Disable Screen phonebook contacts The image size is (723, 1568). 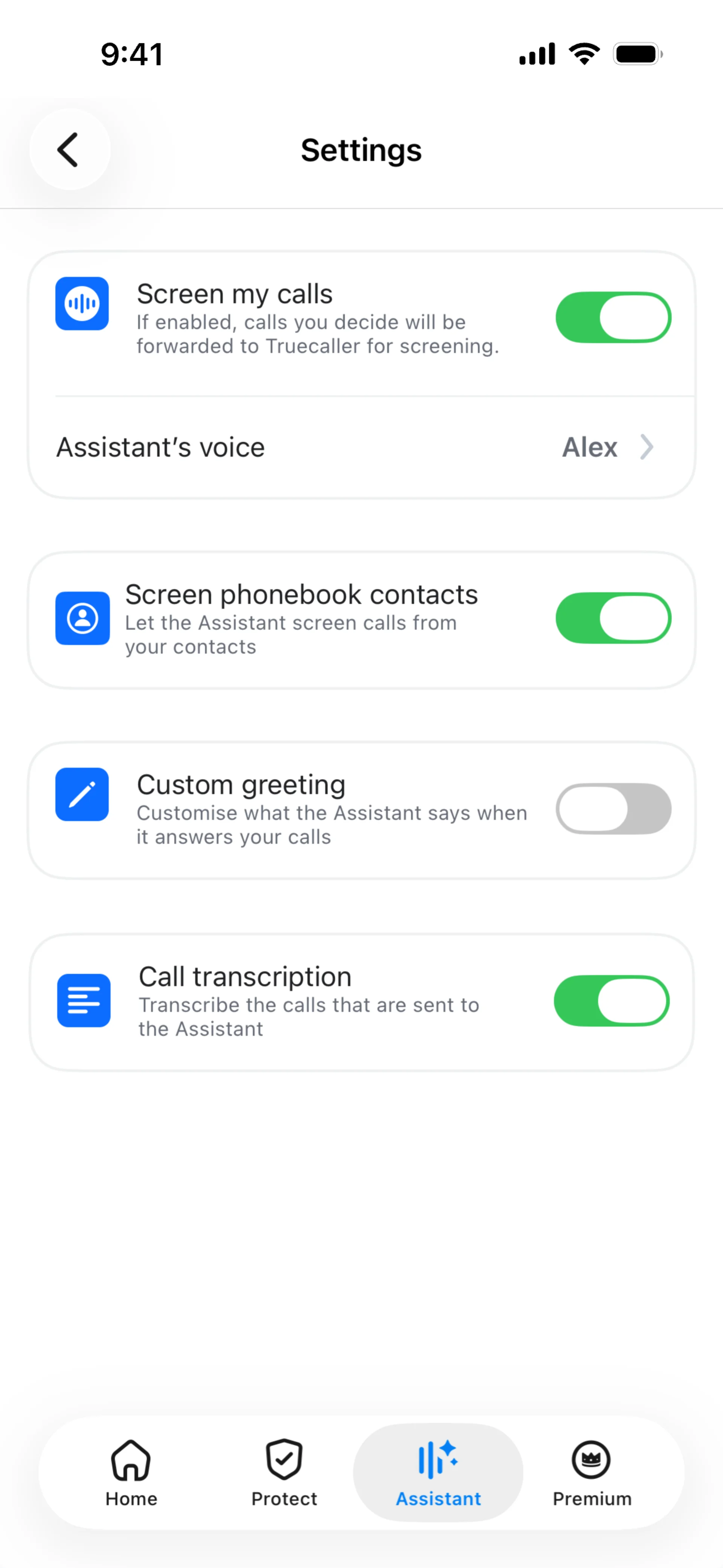(613, 618)
